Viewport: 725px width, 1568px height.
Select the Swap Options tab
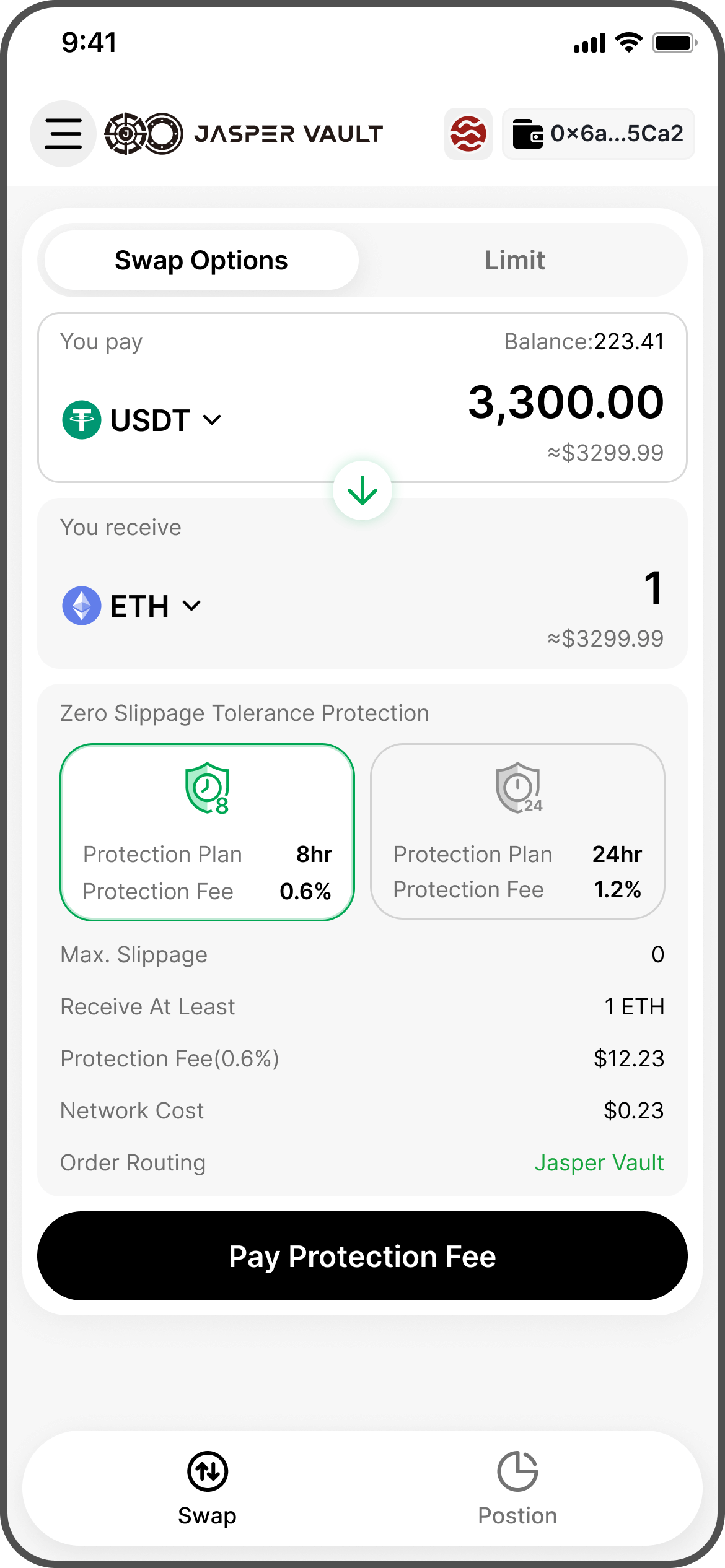[x=201, y=261]
